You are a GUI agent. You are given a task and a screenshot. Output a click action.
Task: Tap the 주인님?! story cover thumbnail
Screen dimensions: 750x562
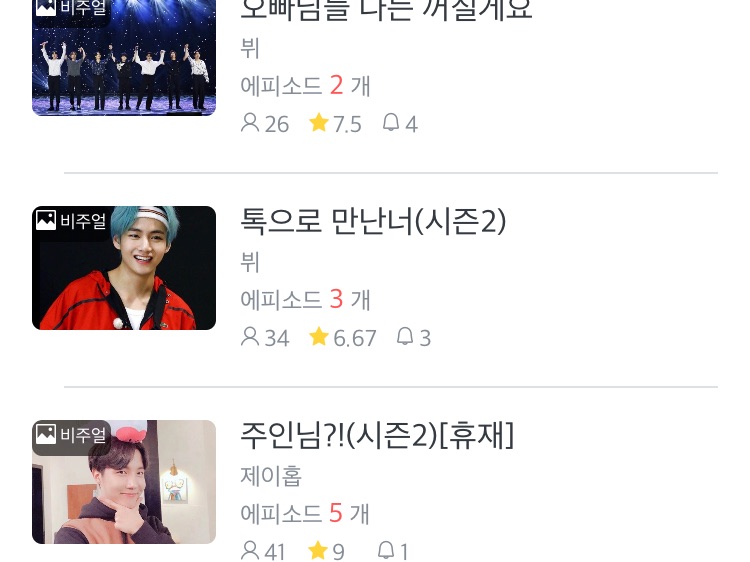point(124,482)
